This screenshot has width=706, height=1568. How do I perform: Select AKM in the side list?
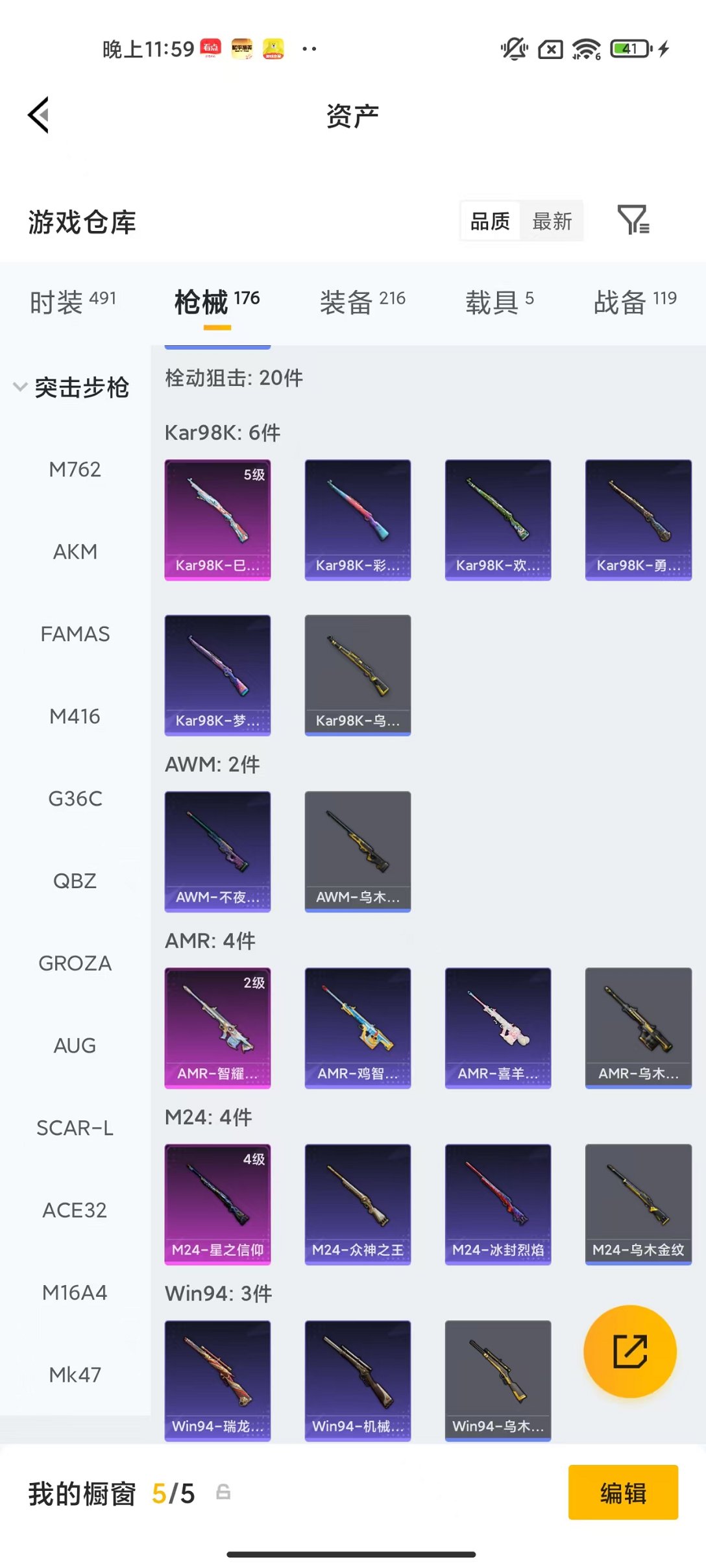[75, 551]
